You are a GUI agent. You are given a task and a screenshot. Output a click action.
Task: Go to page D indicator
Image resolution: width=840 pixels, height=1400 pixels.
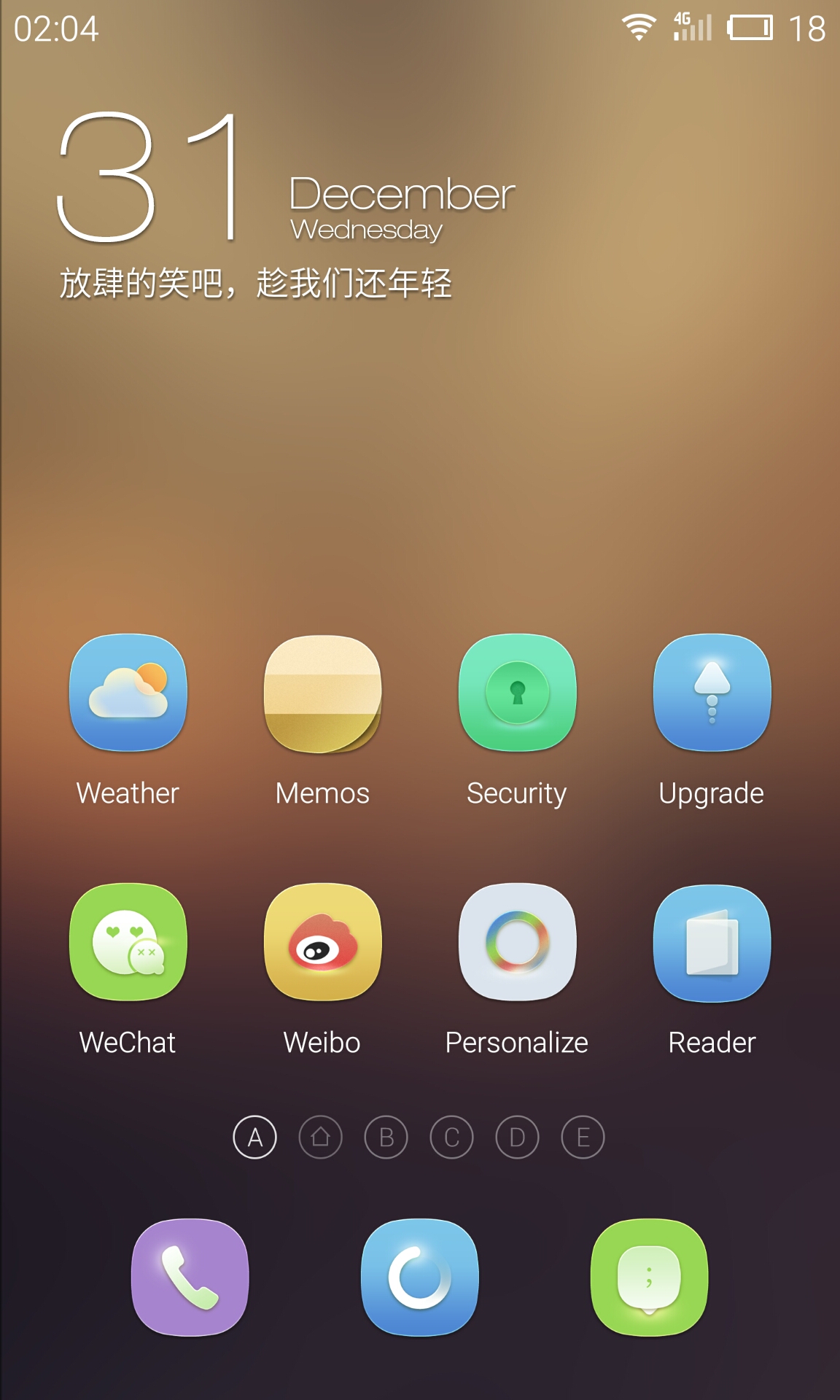(518, 1137)
